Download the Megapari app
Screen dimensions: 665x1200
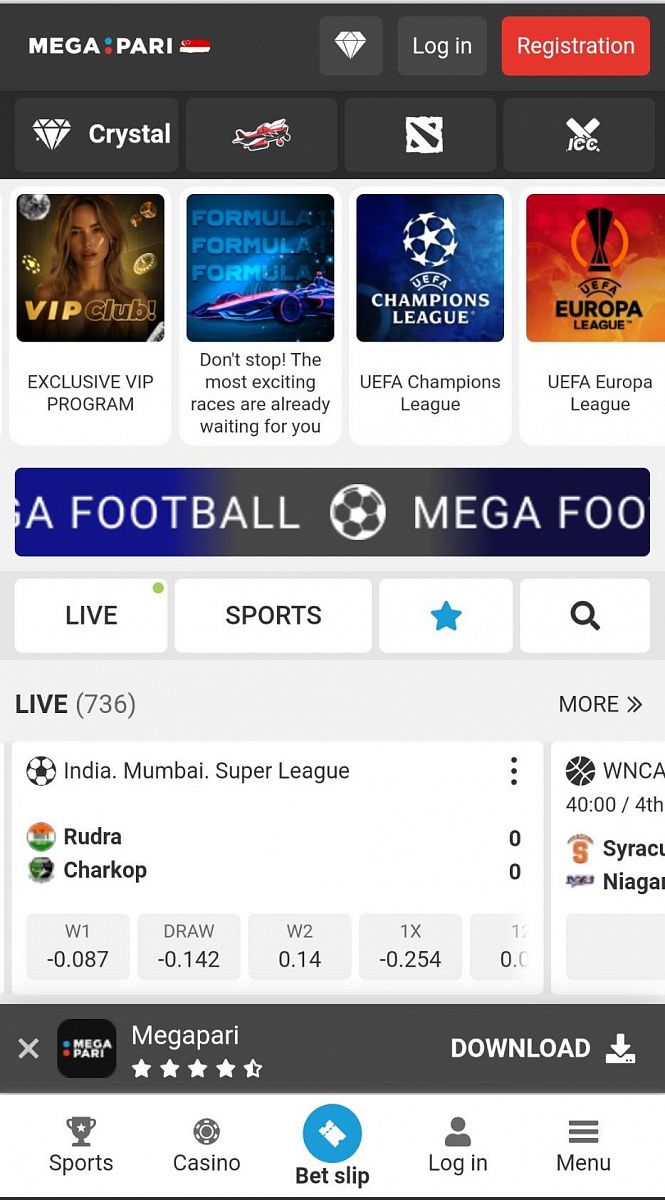[x=542, y=1048]
